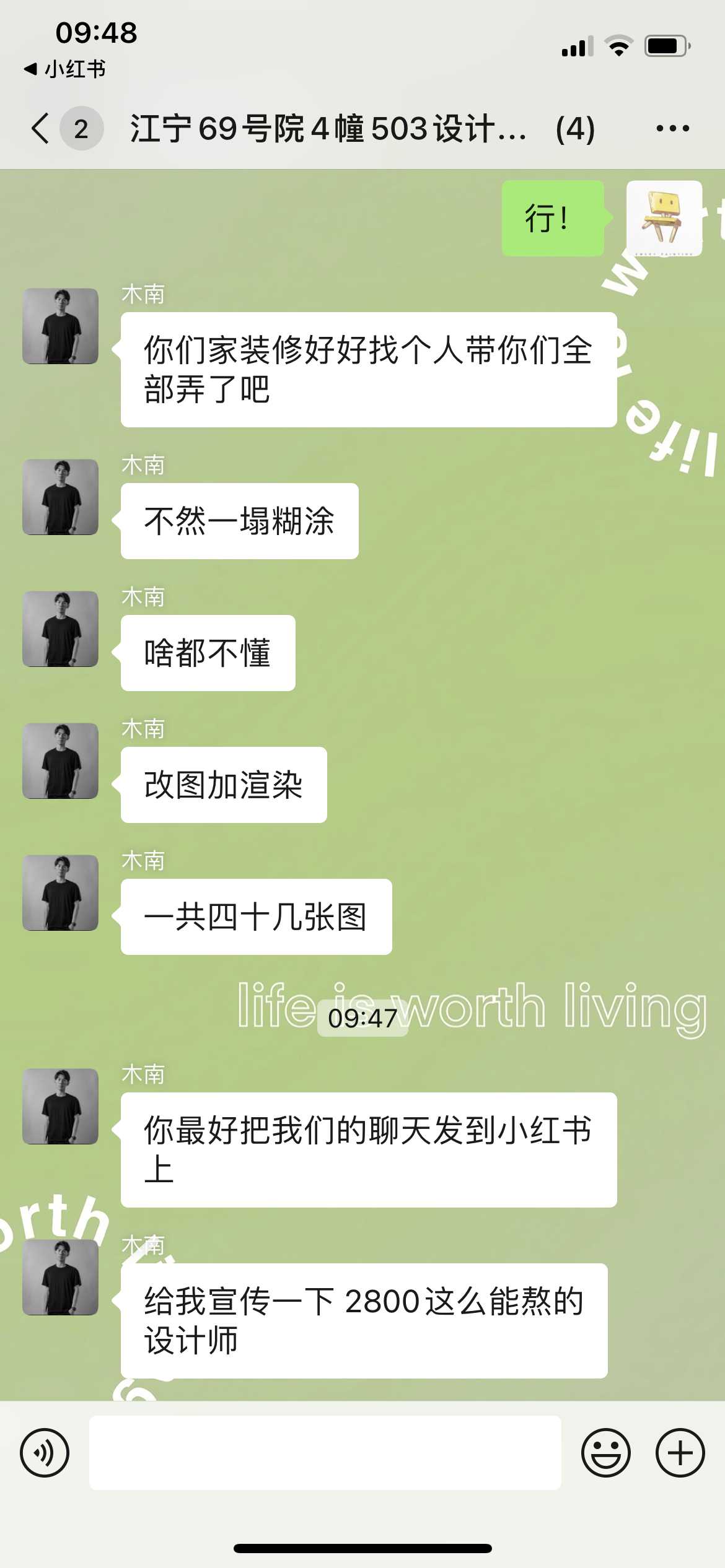Open the emoji sticker panel
The width and height of the screenshot is (725, 1568).
click(605, 1452)
